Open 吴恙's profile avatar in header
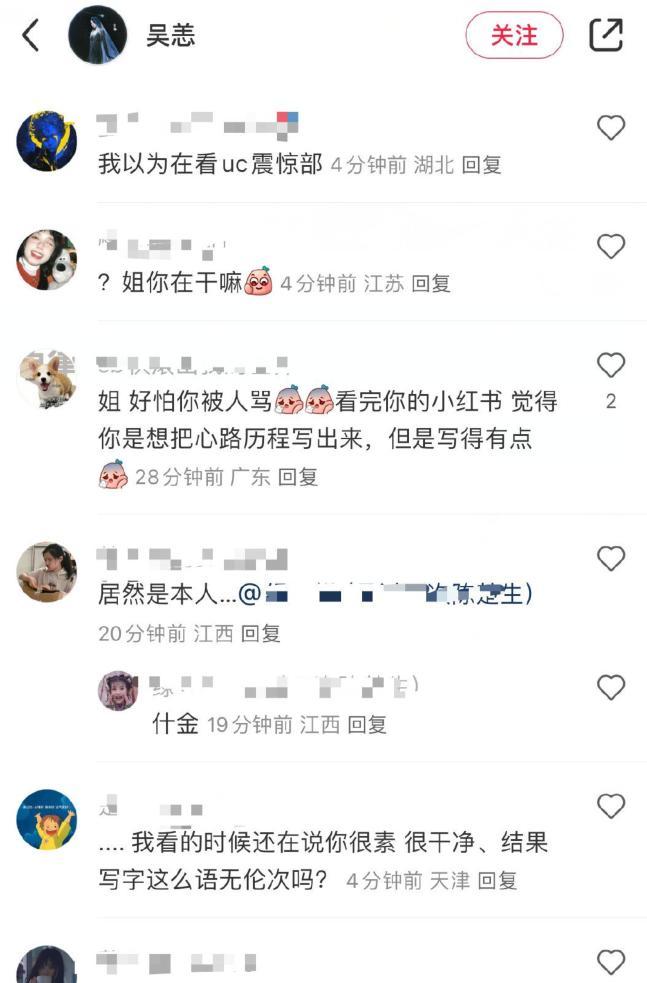Image resolution: width=647 pixels, height=983 pixels. (97, 36)
